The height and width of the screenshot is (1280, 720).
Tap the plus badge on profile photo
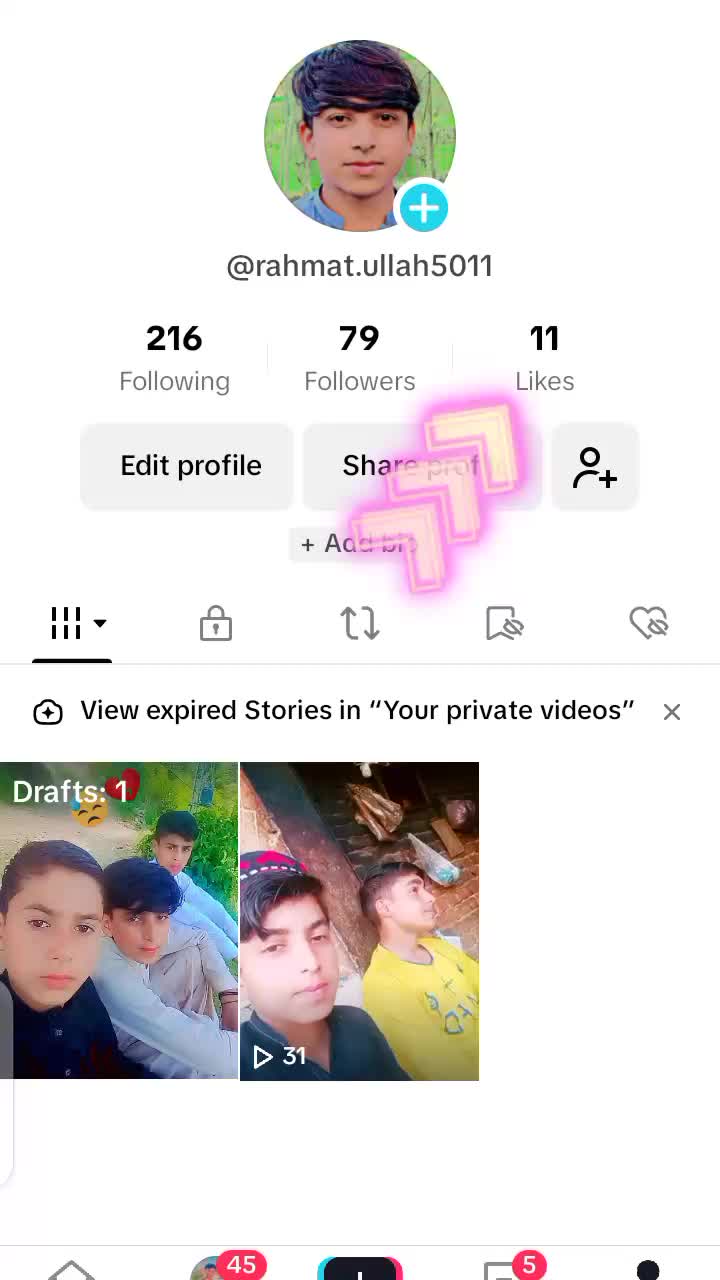(x=424, y=208)
